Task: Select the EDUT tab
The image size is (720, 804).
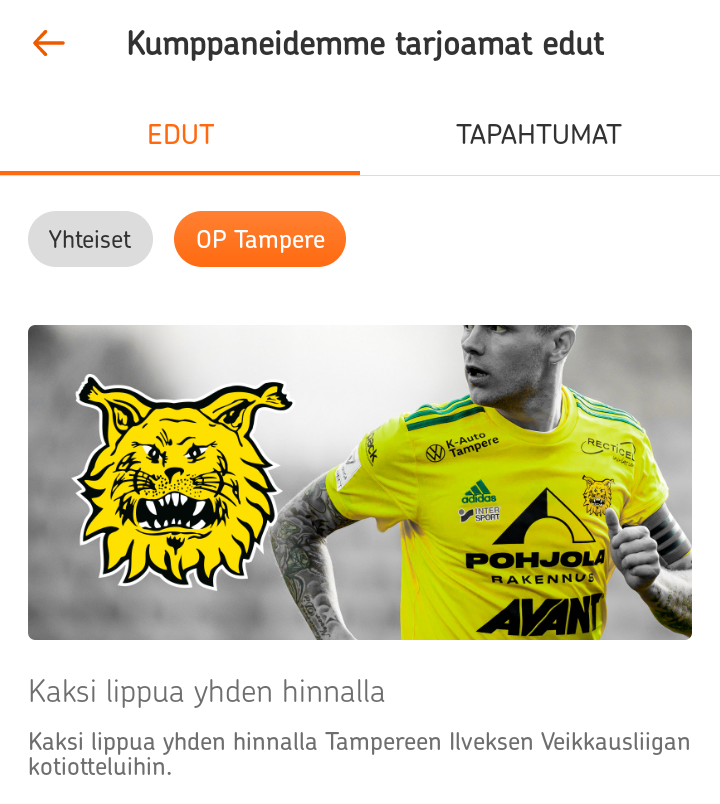Action: click(x=180, y=135)
